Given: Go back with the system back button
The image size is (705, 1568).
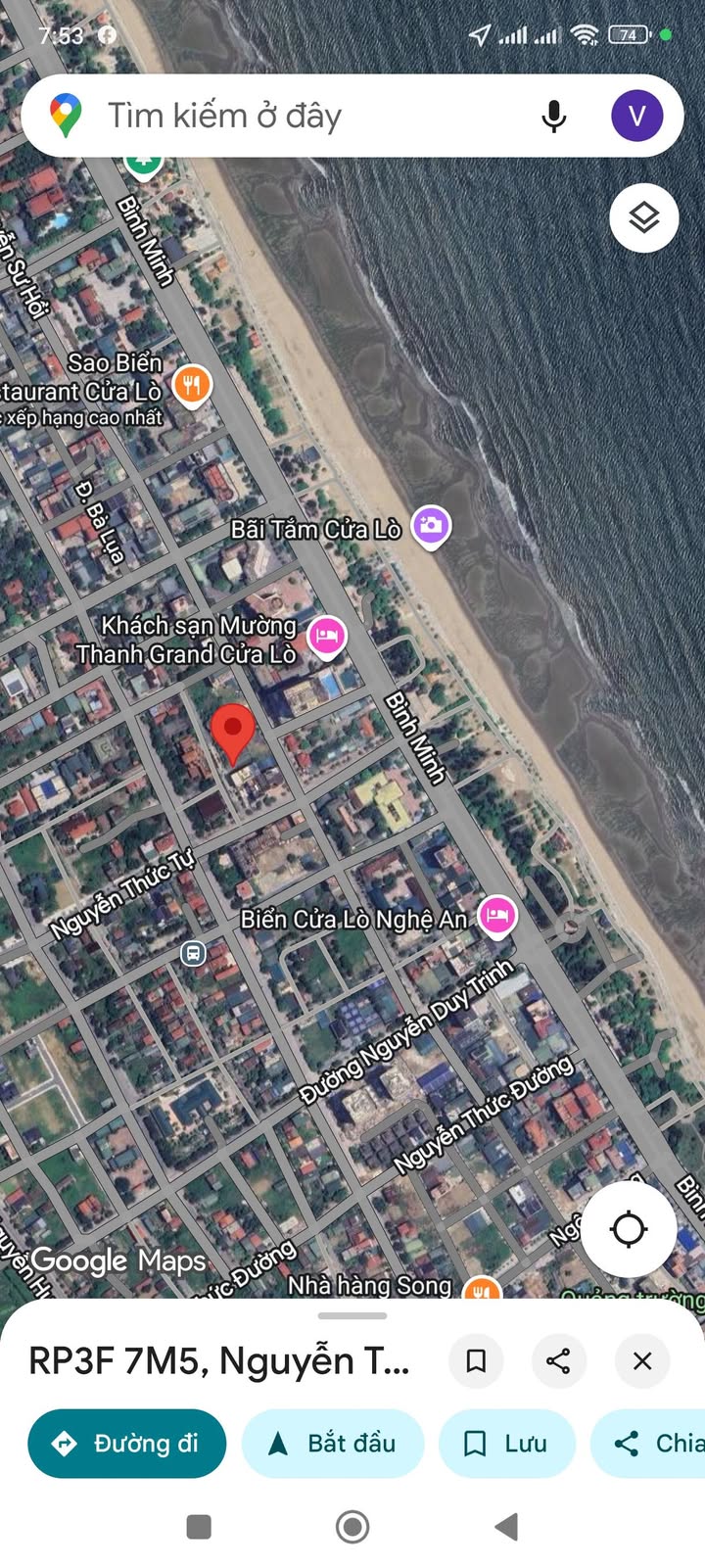Looking at the screenshot, I should pyautogui.click(x=506, y=1526).
